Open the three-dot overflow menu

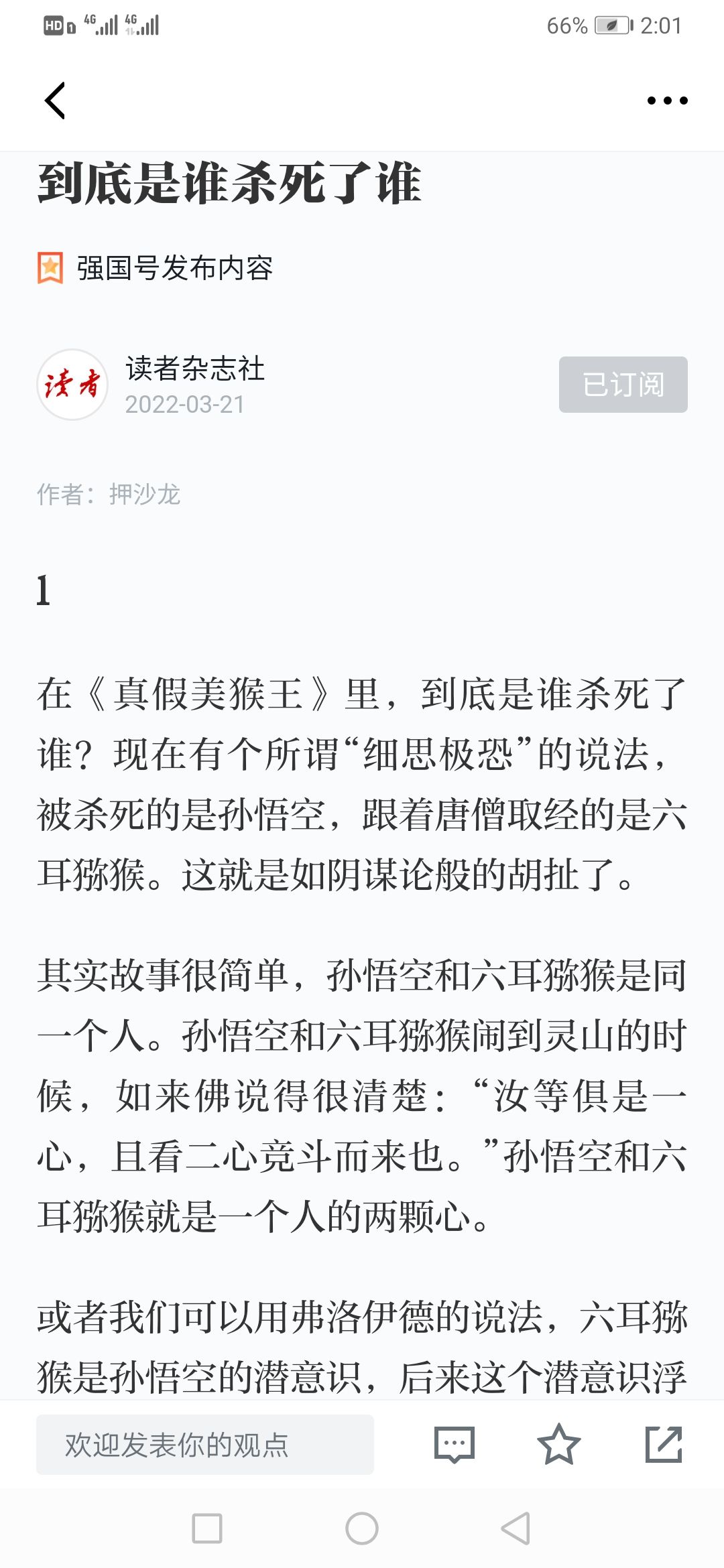point(667,101)
